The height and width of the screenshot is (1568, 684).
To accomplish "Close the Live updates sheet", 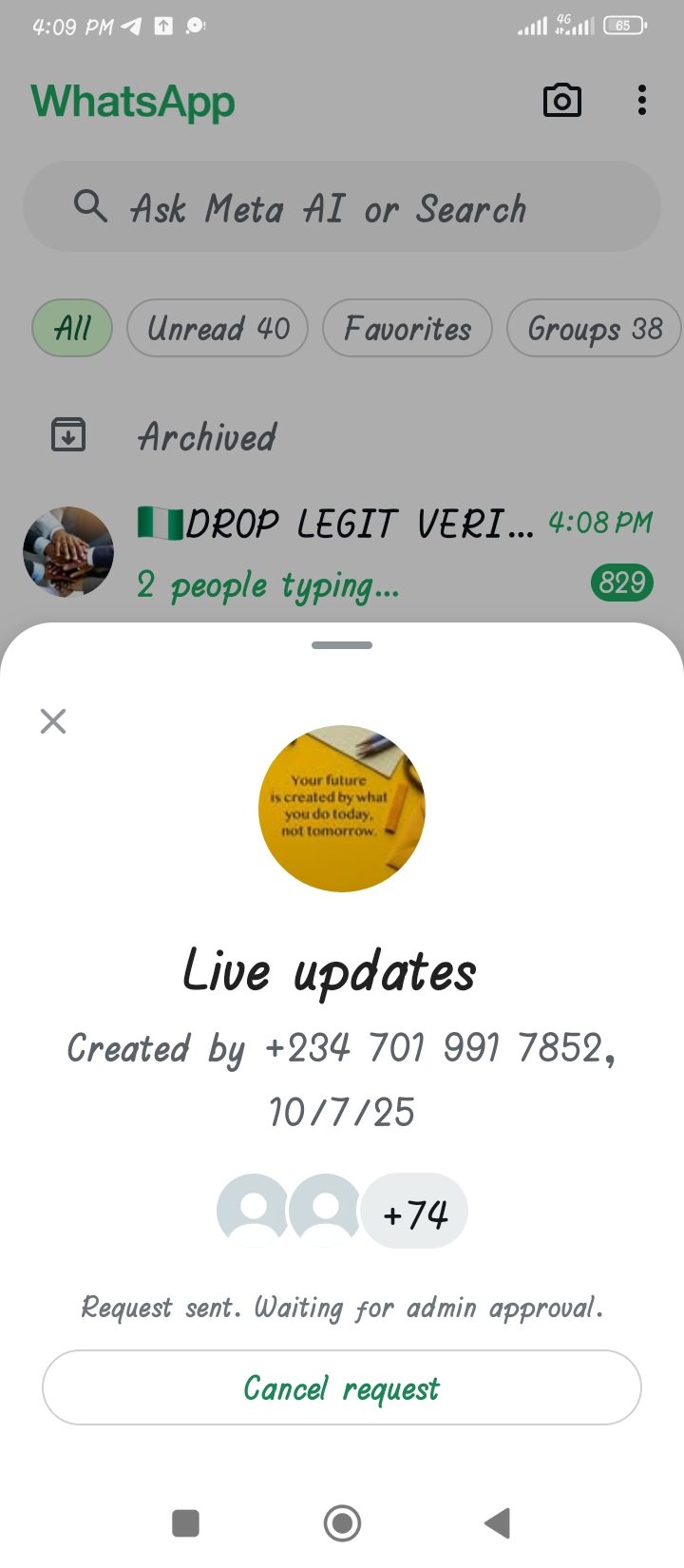I will [x=53, y=721].
